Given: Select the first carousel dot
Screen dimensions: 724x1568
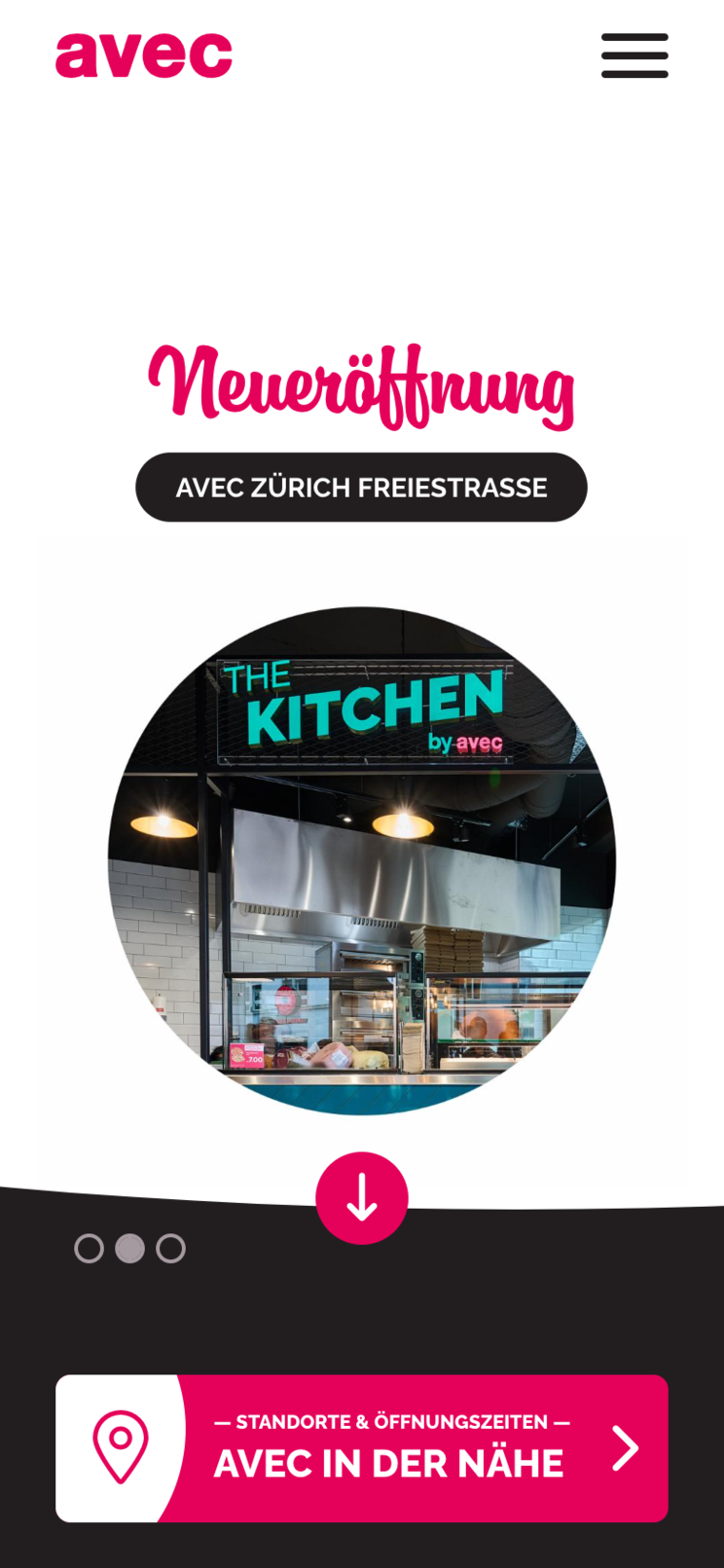Looking at the screenshot, I should tap(90, 1249).
